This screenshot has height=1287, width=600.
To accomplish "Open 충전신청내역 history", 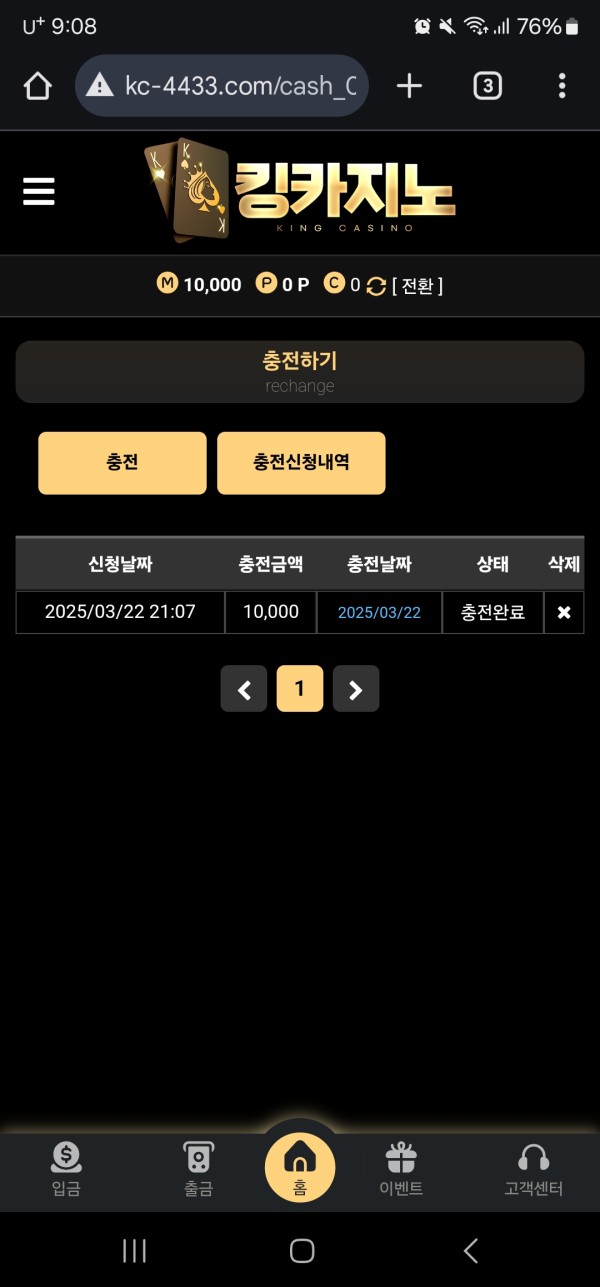I will (x=301, y=463).
